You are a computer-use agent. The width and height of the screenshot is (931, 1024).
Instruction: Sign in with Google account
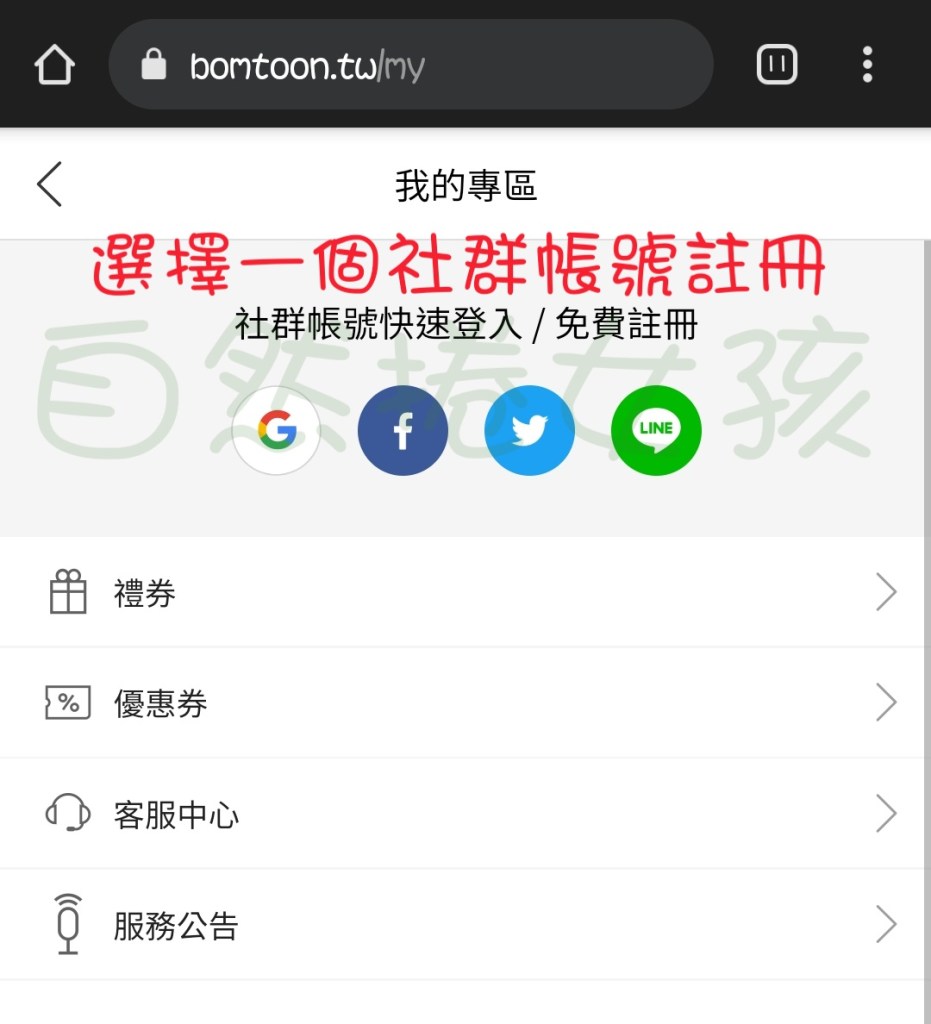pyautogui.click(x=276, y=430)
